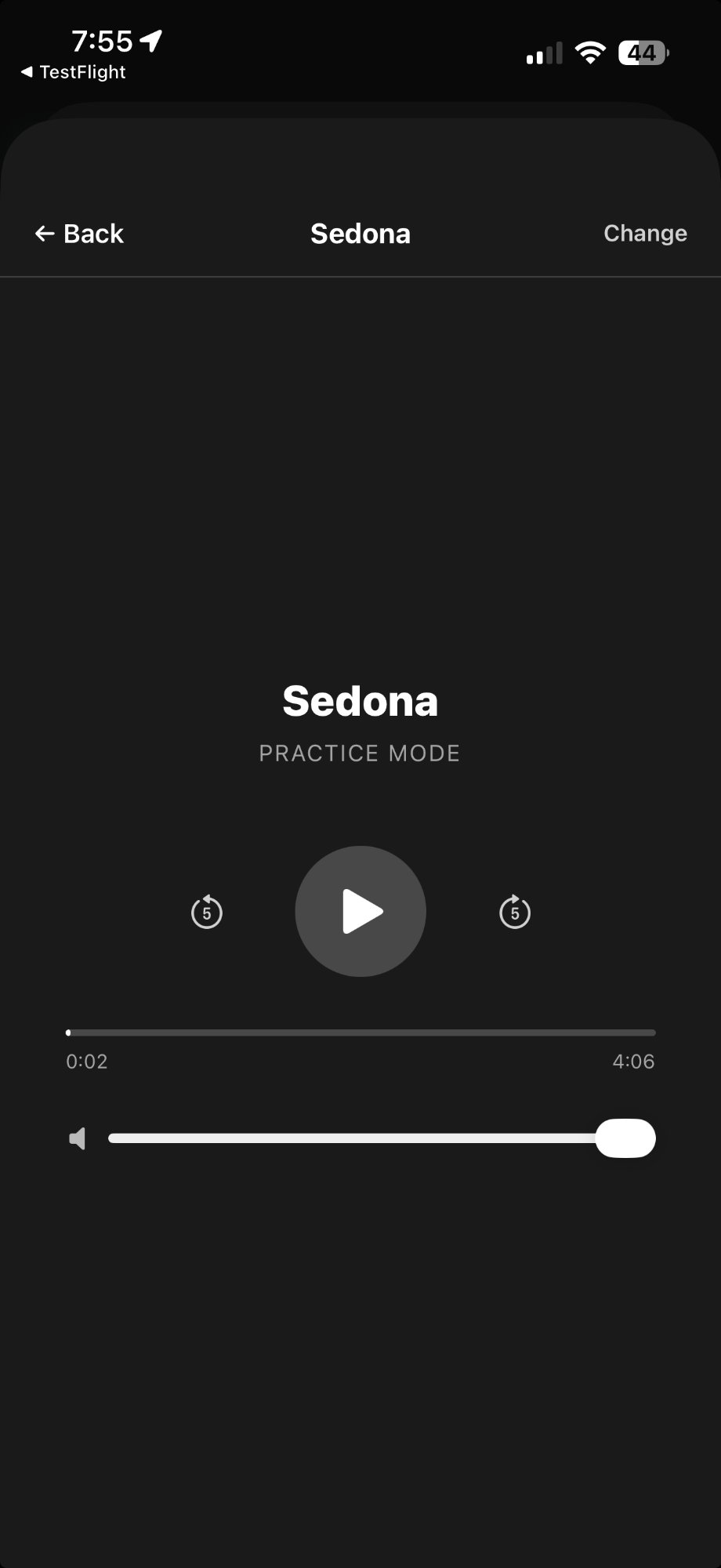The image size is (721, 1568).
Task: Click the Wi-Fi indicator in the status bar
Action: (589, 52)
